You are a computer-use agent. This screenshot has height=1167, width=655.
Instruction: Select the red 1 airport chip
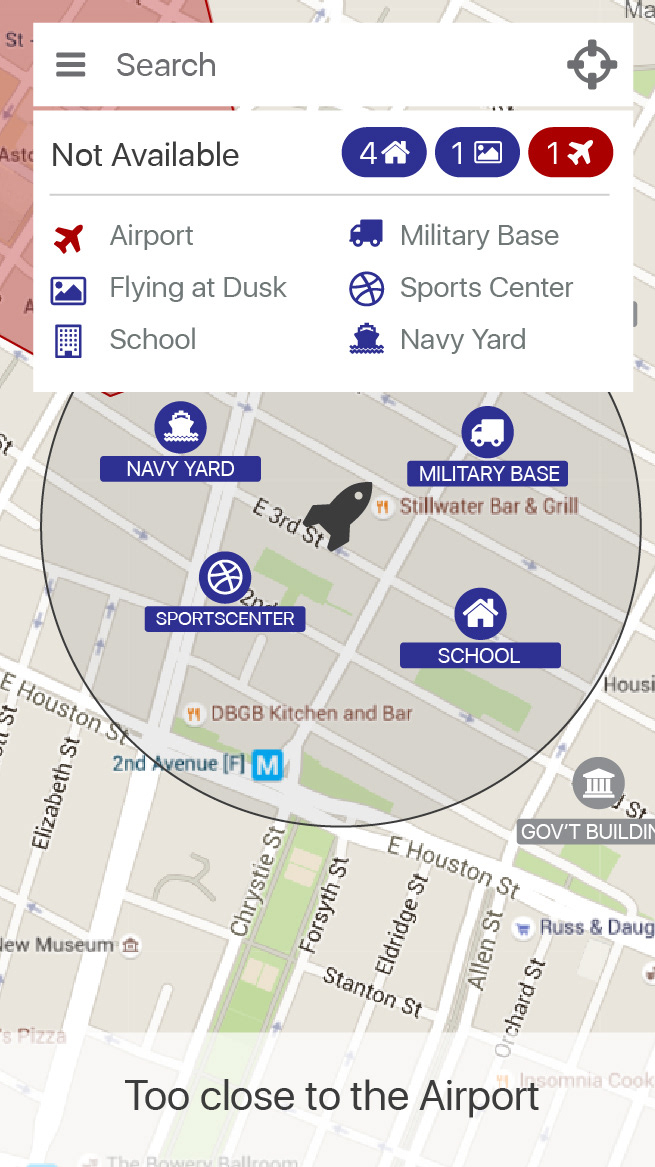pyautogui.click(x=570, y=153)
